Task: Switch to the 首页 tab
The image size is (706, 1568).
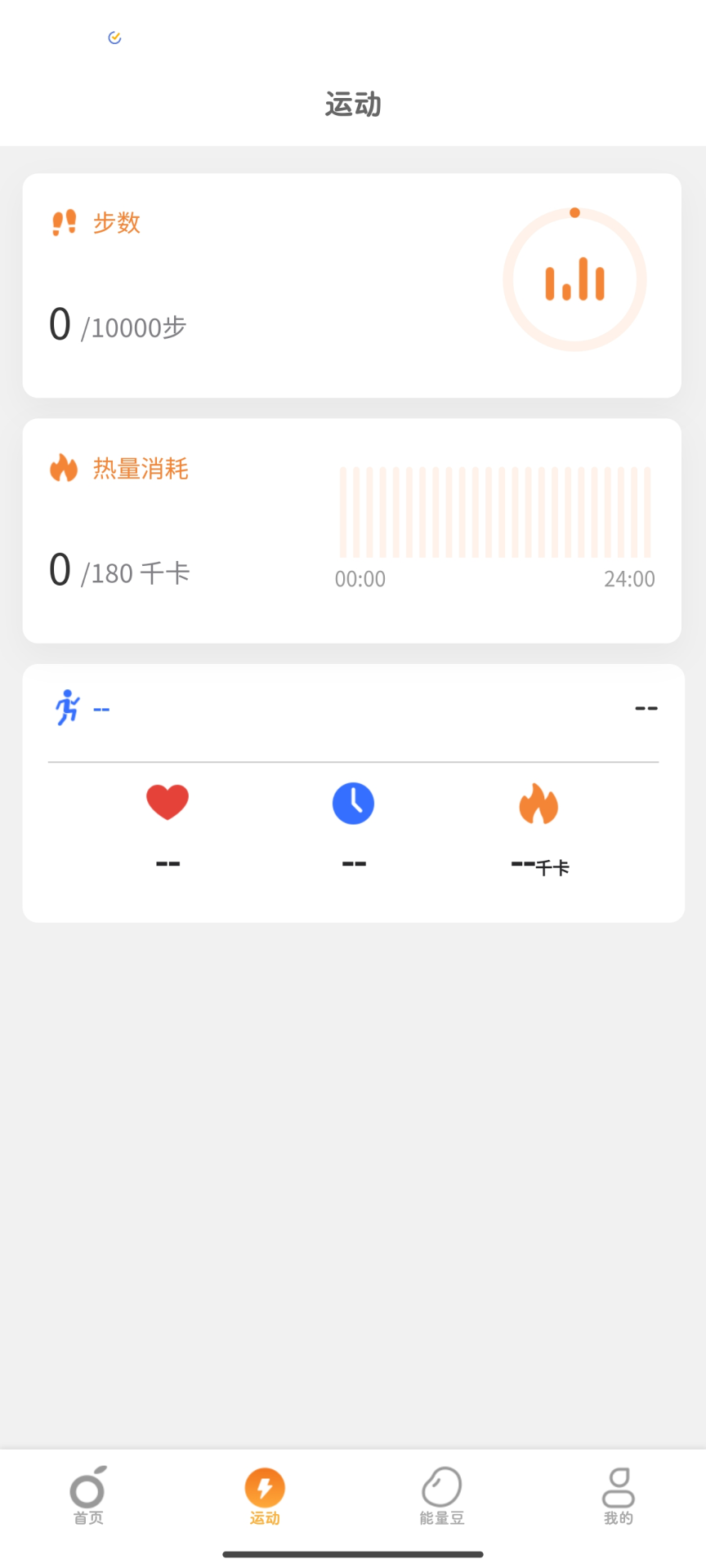Action: (88, 1496)
